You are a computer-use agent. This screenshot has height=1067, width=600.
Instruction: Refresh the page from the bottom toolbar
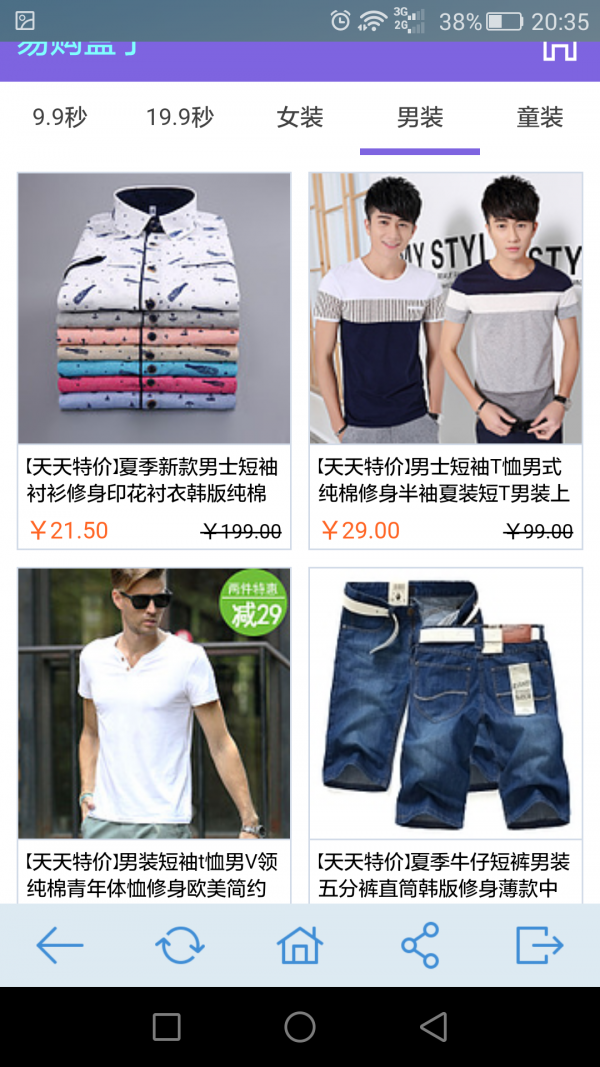180,945
